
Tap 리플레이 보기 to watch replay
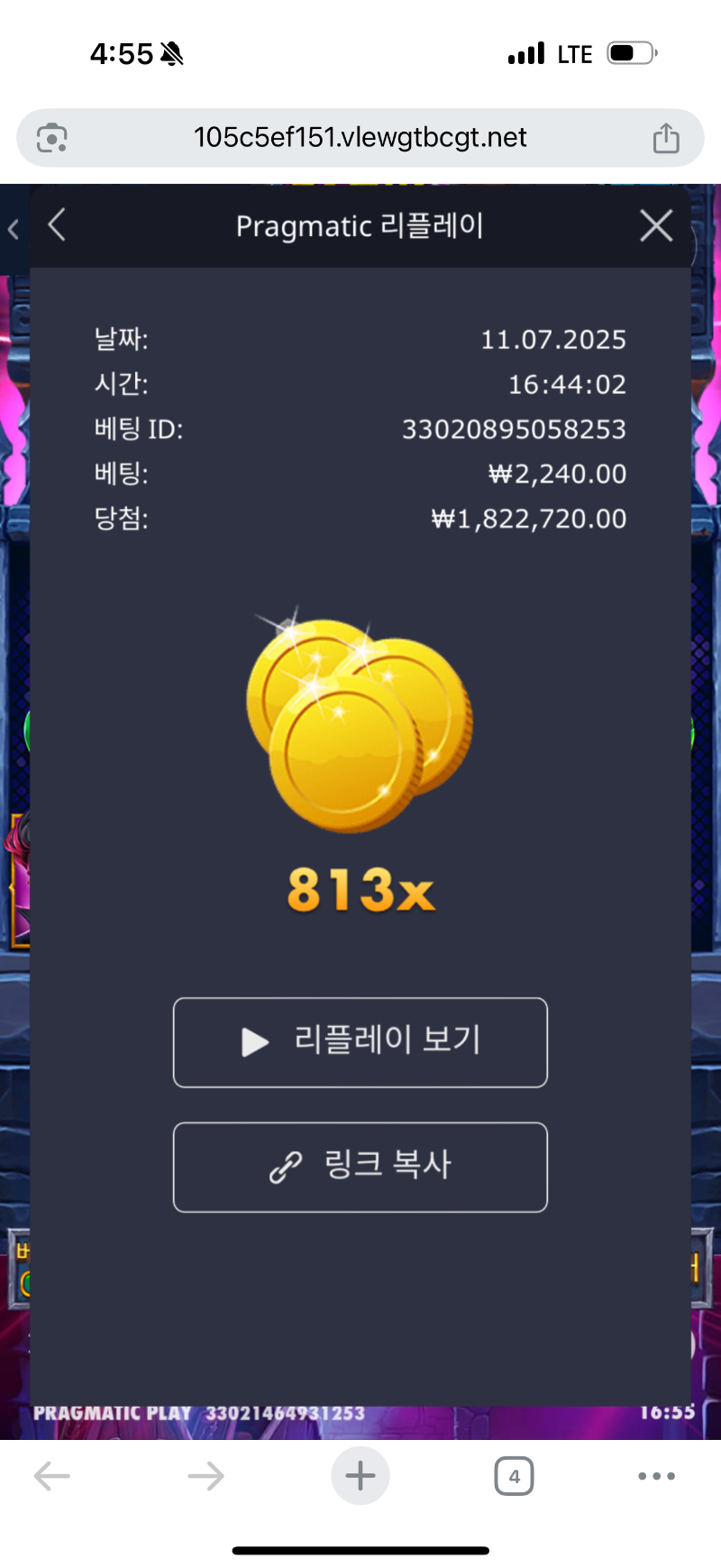[x=360, y=1042]
